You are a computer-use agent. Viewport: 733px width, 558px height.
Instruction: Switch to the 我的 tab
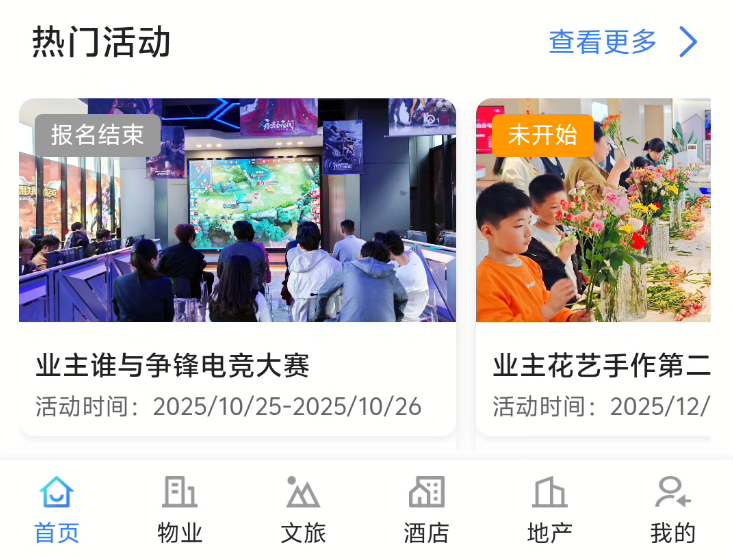click(672, 509)
